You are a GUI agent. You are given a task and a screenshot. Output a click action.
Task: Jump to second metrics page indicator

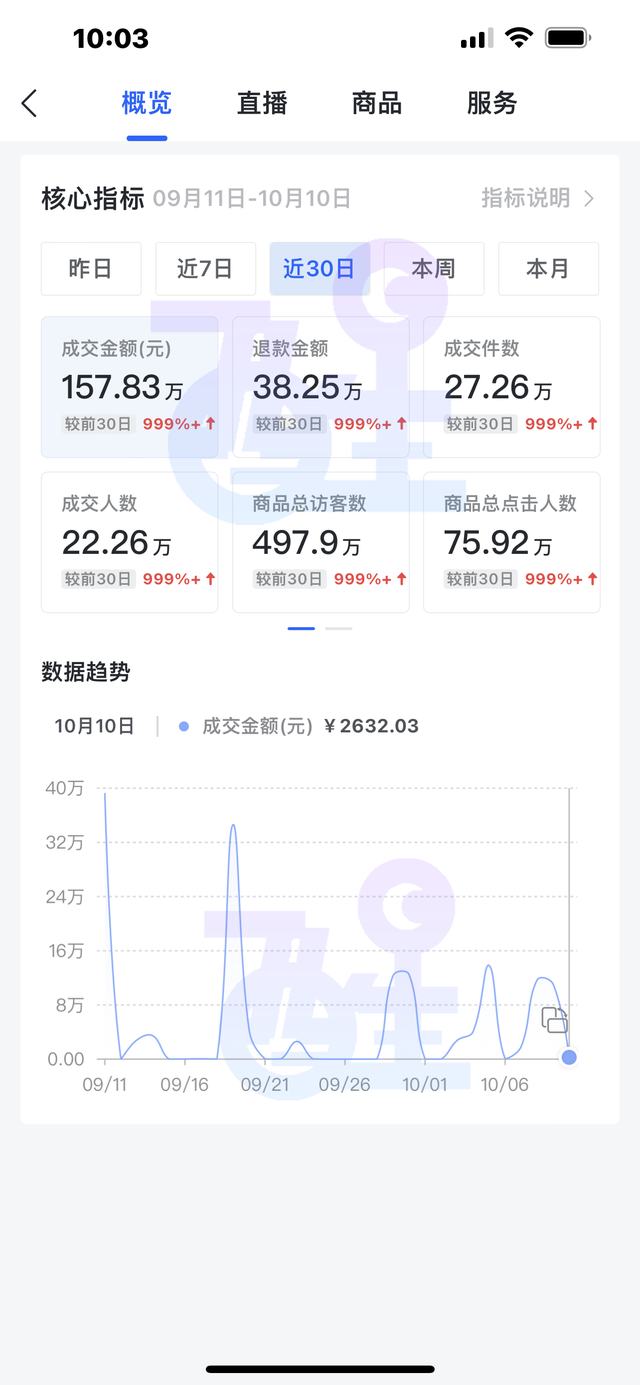[x=339, y=629]
